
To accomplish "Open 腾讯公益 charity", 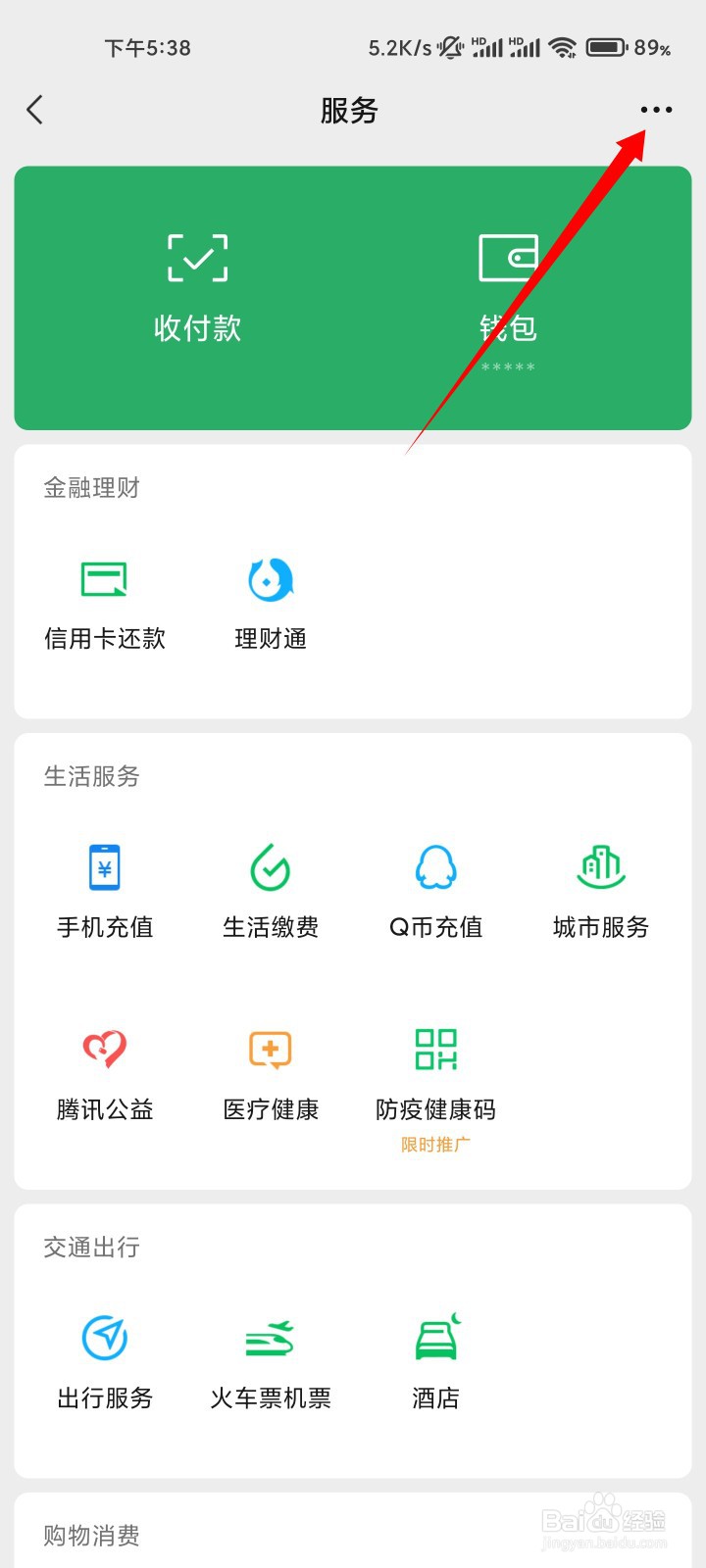I will (x=105, y=1075).
